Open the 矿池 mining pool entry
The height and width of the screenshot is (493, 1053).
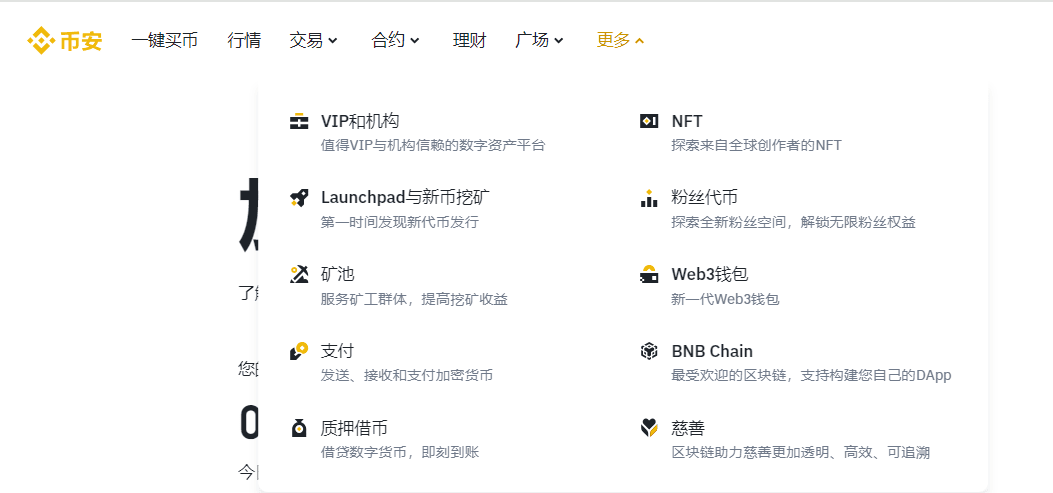pos(337,274)
